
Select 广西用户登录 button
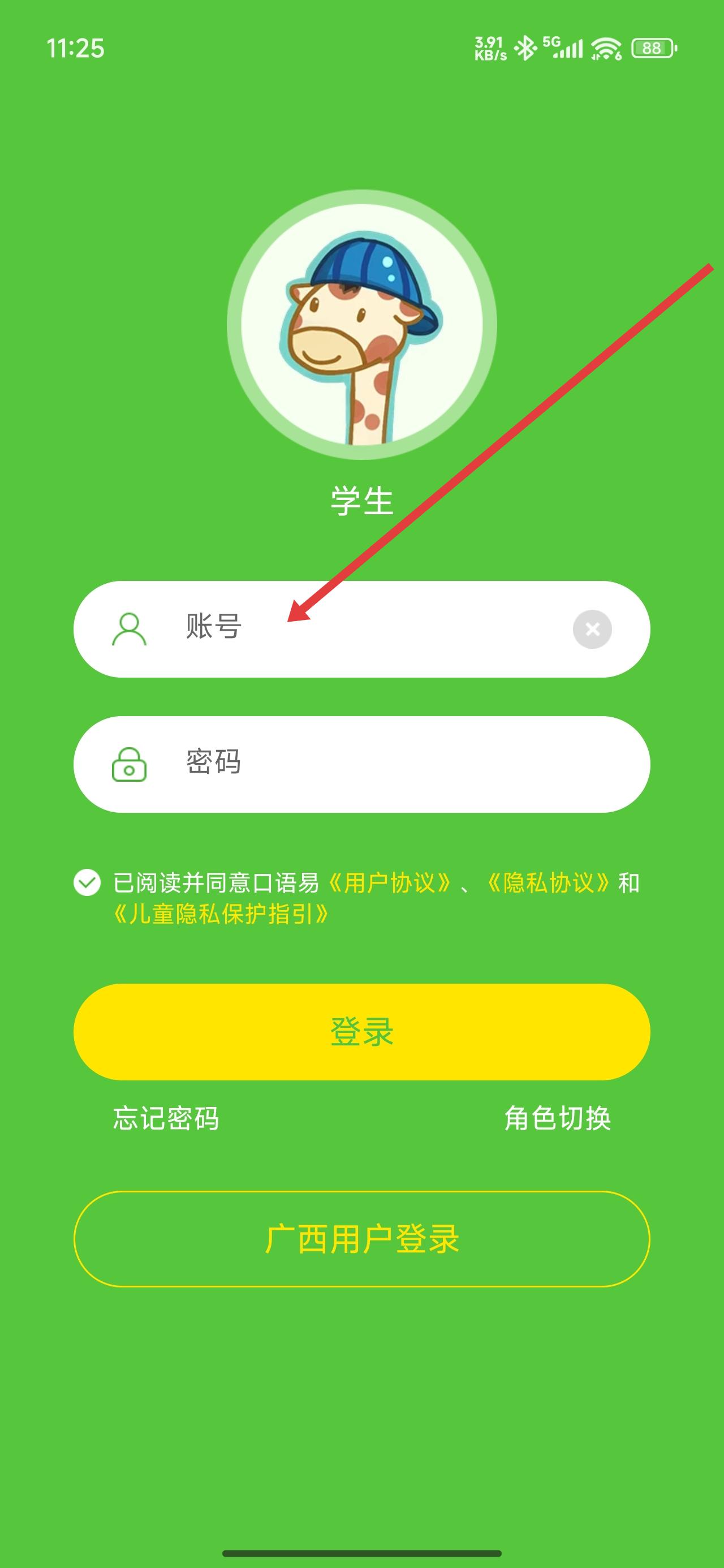tap(361, 1239)
